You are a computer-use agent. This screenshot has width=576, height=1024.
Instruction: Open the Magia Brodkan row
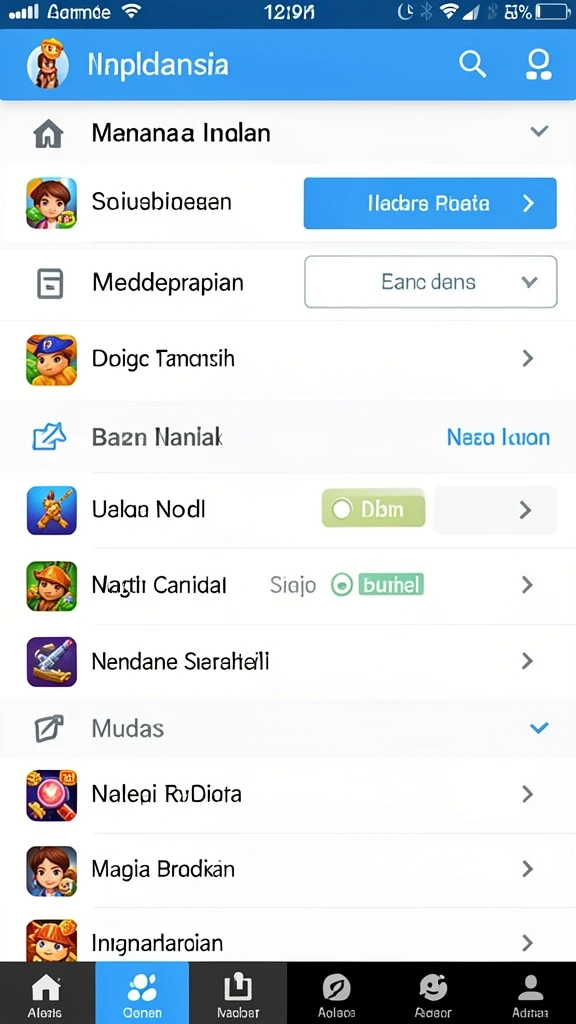[288, 869]
